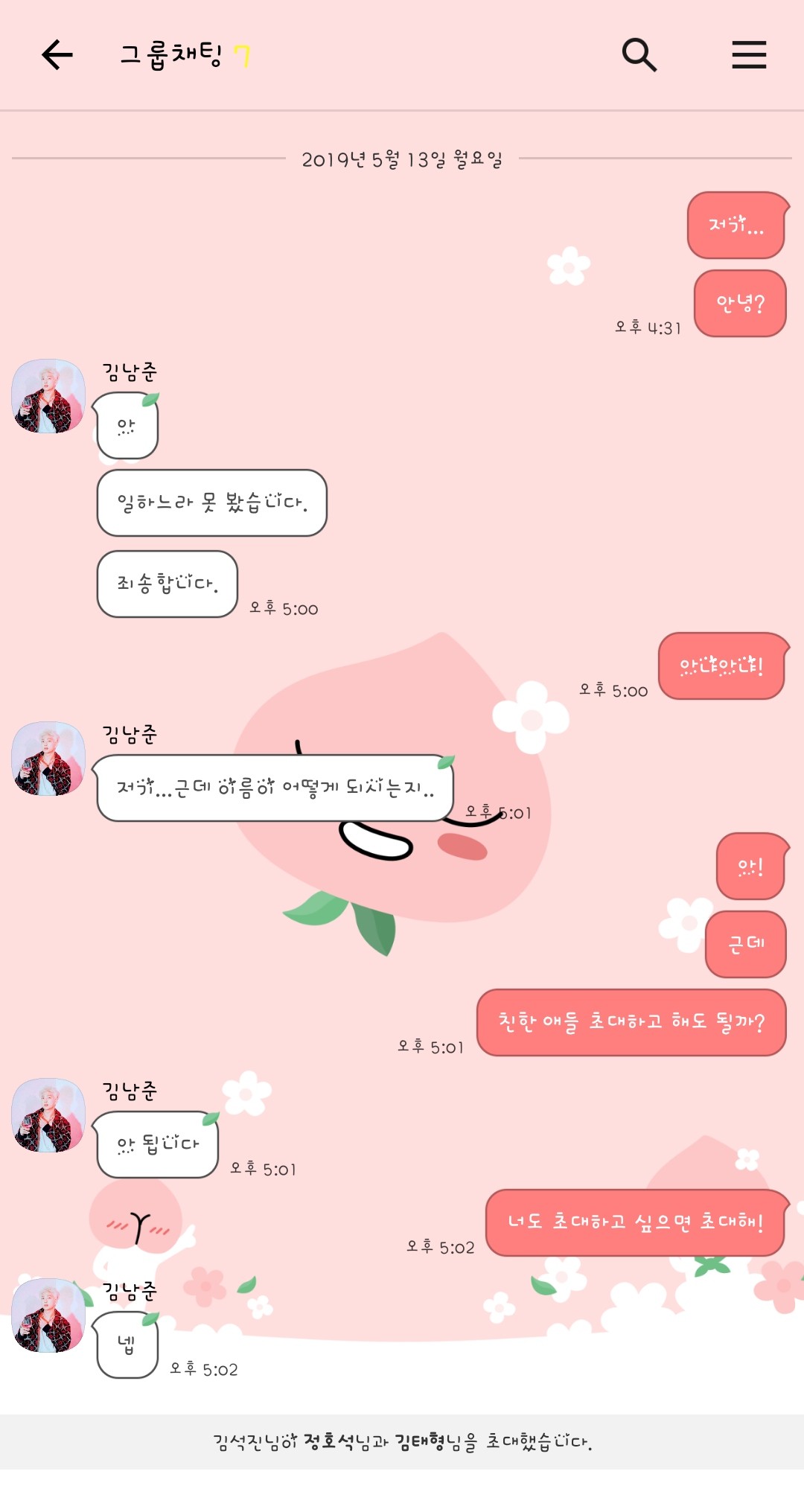804x1512 pixels.
Task: Search within the 그룹채팅 conversation
Action: (639, 55)
